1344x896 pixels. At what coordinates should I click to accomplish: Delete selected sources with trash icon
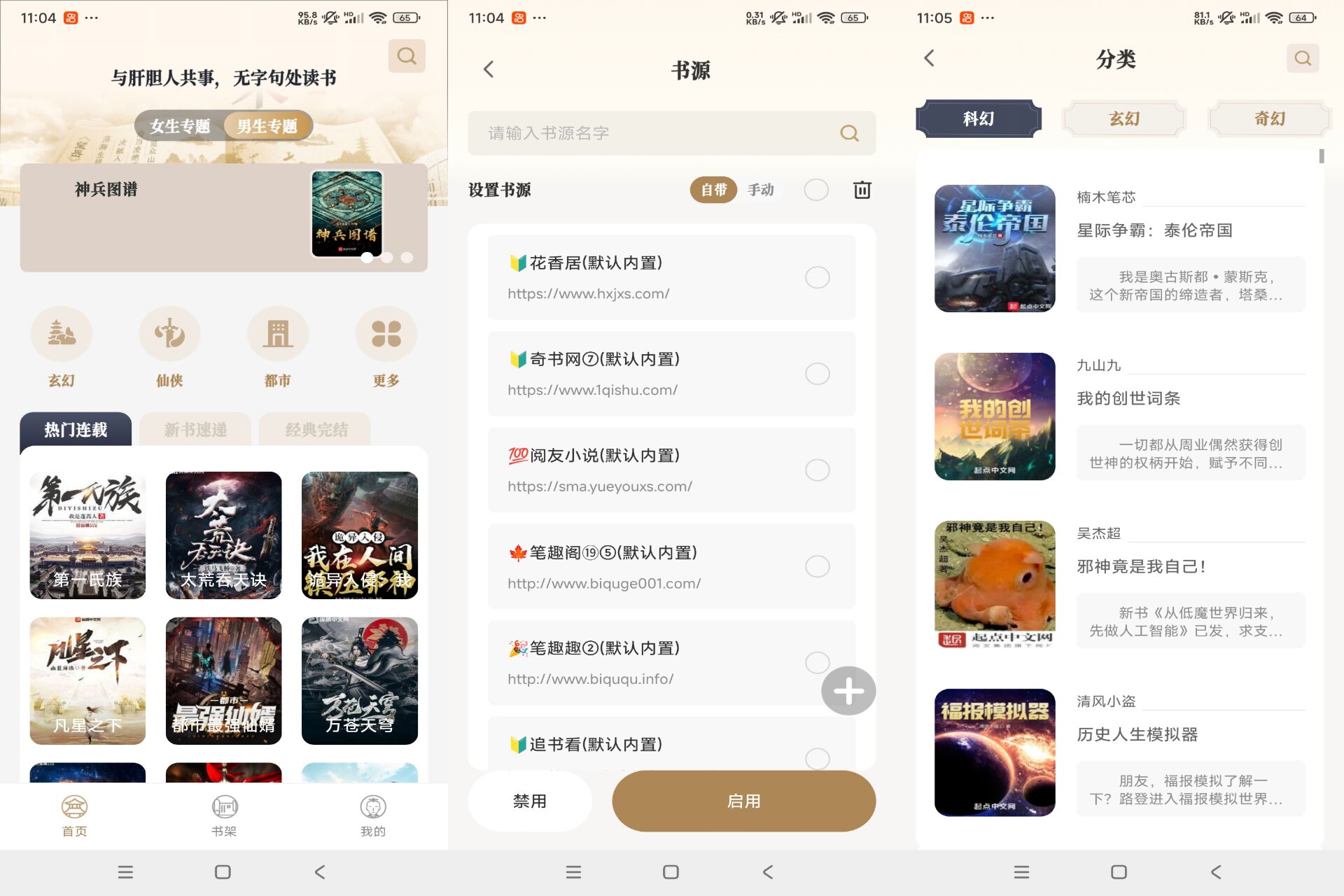(x=862, y=190)
